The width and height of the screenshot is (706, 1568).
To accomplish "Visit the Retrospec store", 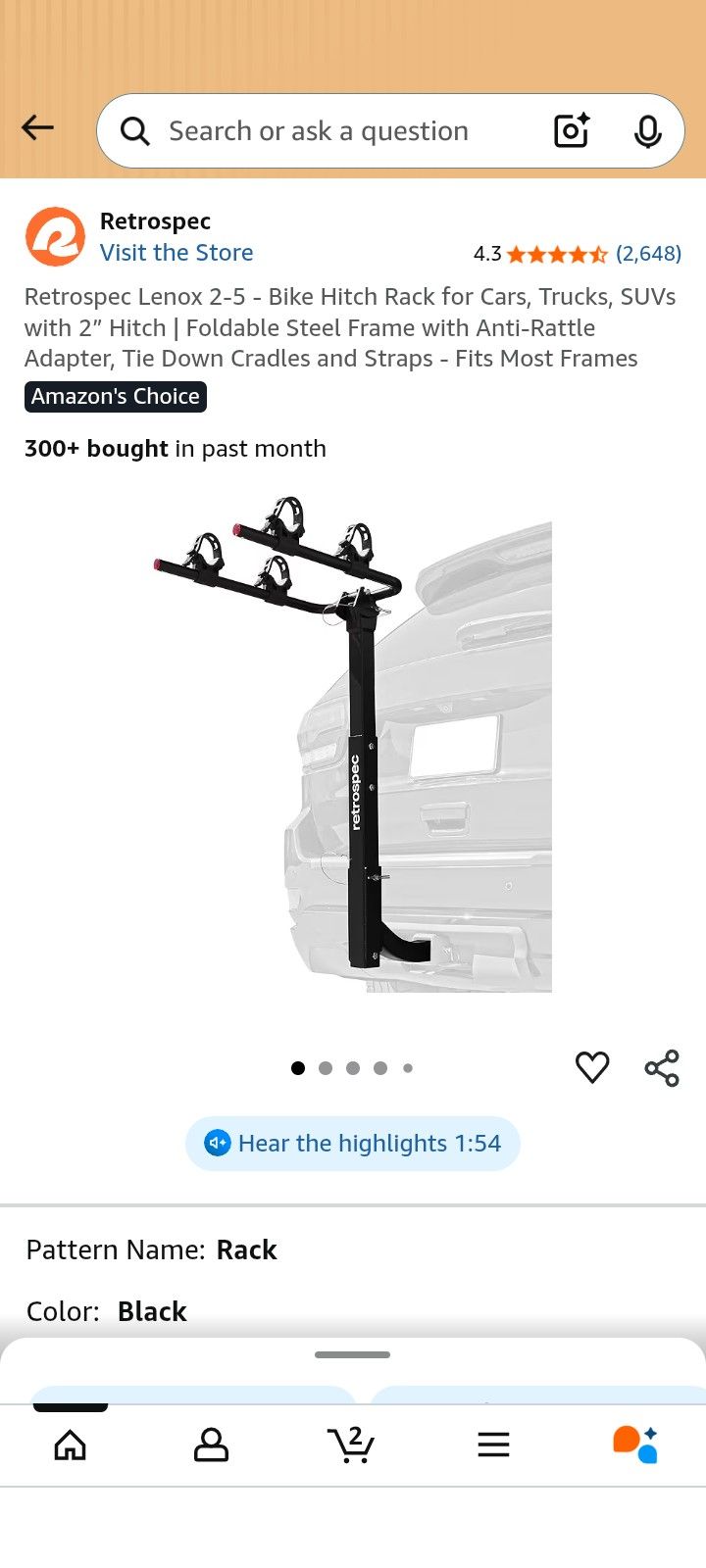I will (176, 253).
